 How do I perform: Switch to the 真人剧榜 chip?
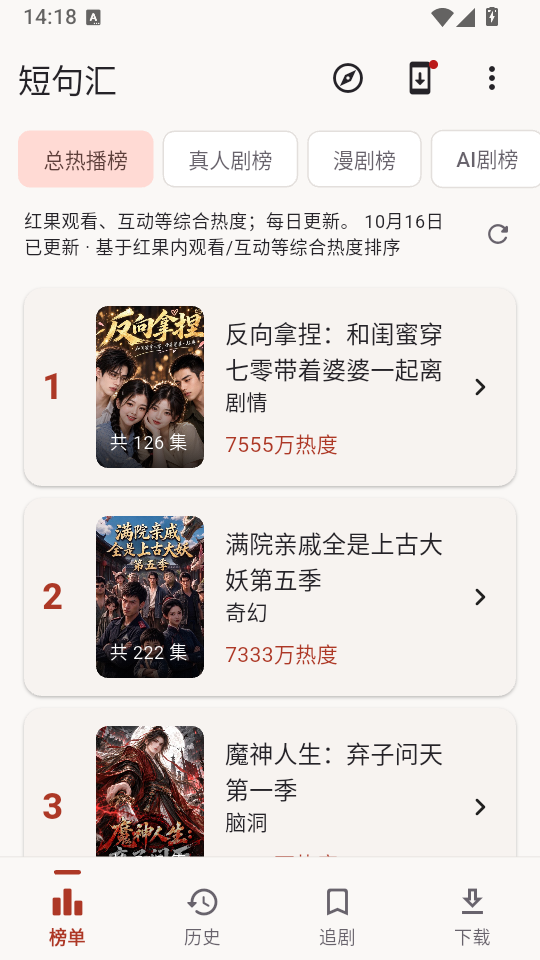[x=230, y=159]
